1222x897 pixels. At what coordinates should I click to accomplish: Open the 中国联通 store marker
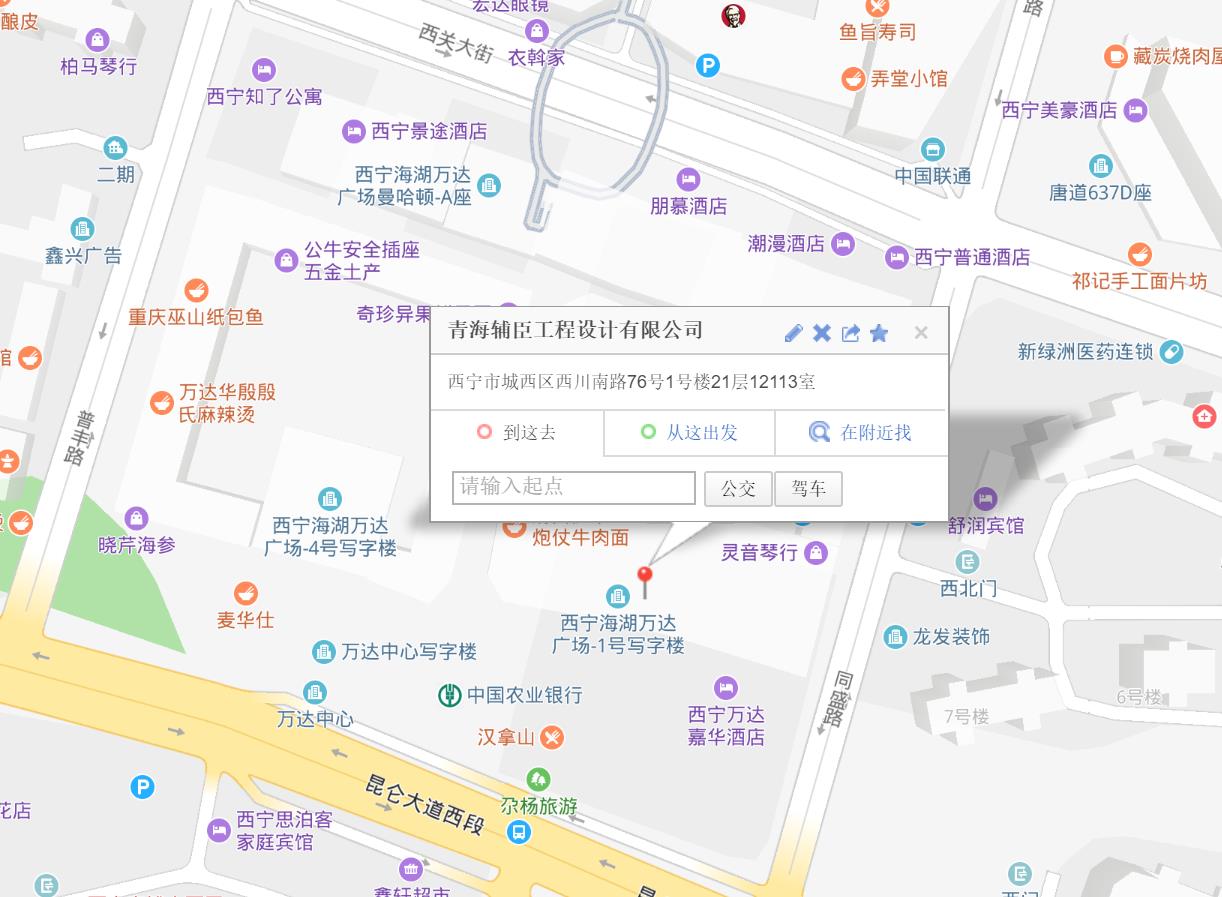point(932,151)
